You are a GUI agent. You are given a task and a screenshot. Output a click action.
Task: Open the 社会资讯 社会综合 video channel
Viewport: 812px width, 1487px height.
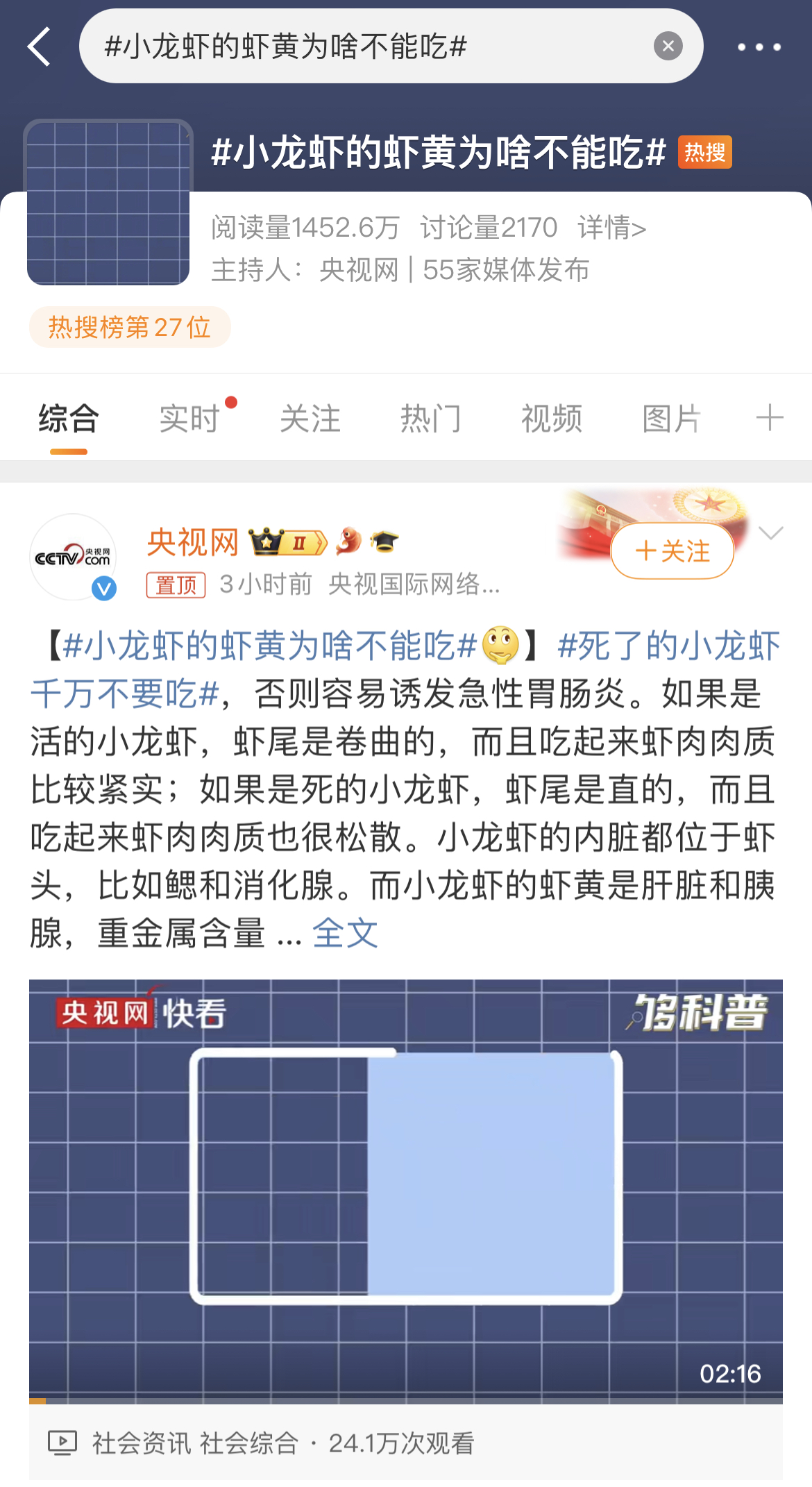click(x=194, y=1443)
